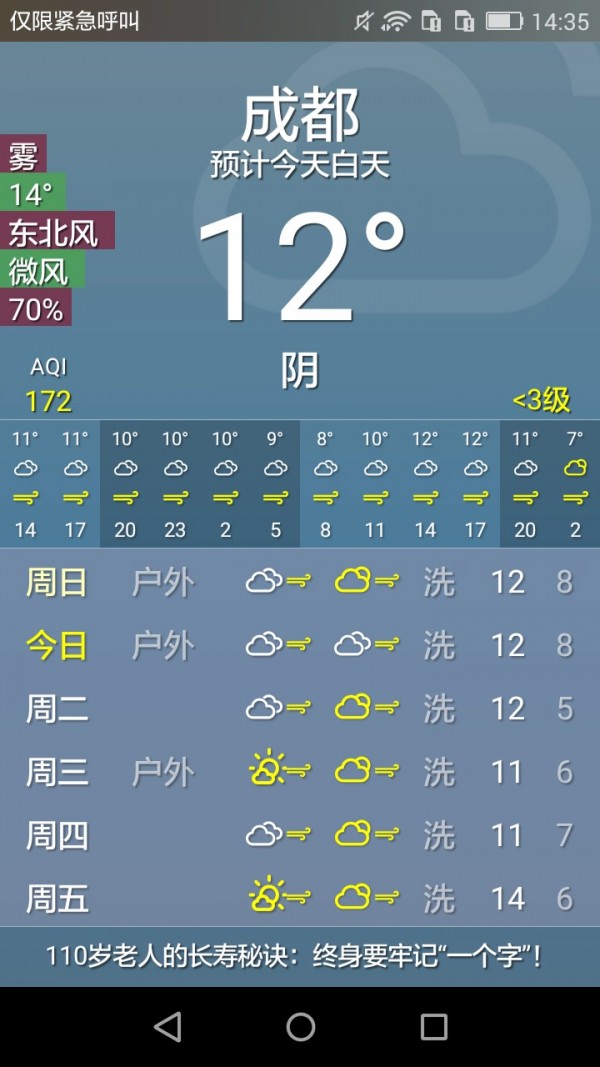The image size is (600, 1067).
Task: Open the 周二 daily forecast row
Action: coord(300,708)
